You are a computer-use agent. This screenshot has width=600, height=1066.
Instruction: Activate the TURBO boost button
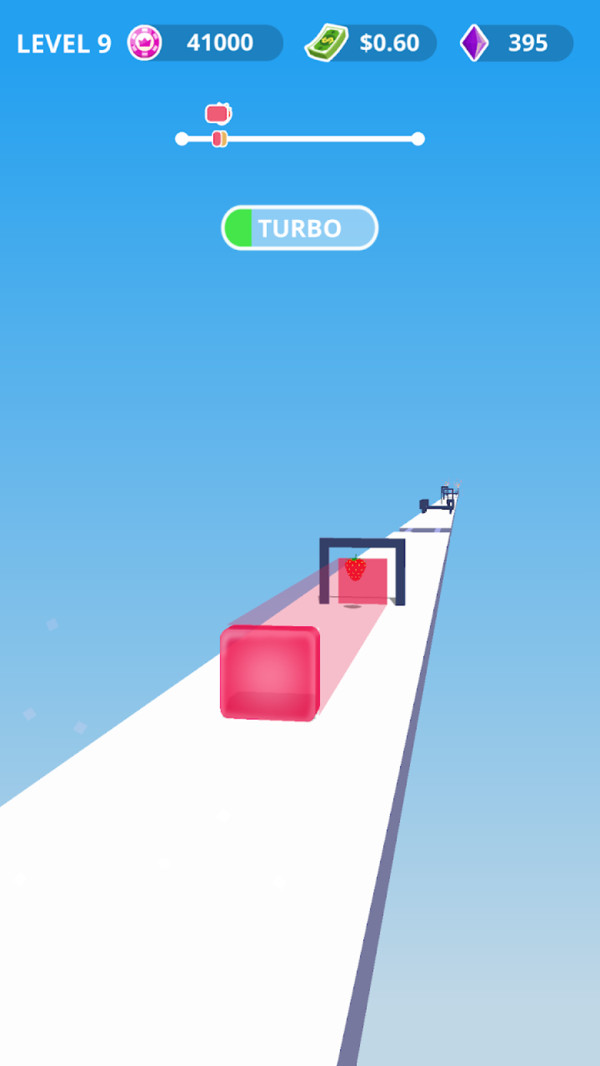pyautogui.click(x=299, y=228)
